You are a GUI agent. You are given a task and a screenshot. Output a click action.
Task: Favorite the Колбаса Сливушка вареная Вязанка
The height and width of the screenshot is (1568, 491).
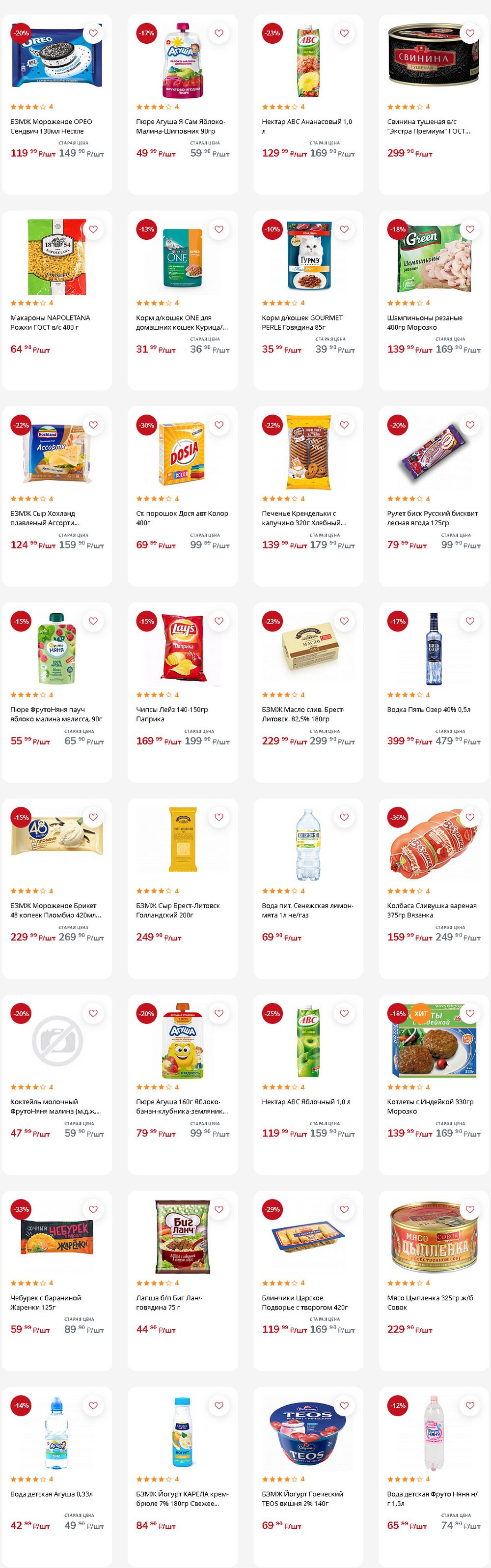(x=470, y=818)
